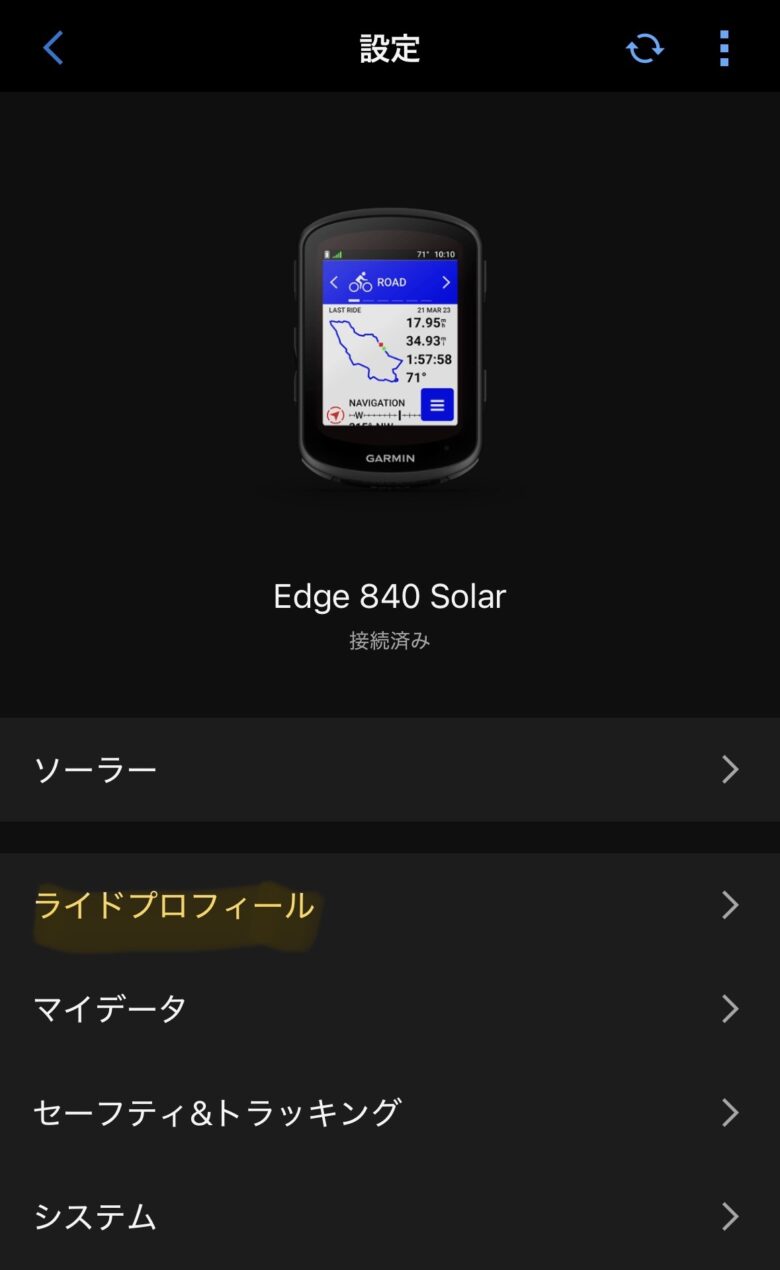
Task: Open the マイデータ row
Action: (390, 1009)
